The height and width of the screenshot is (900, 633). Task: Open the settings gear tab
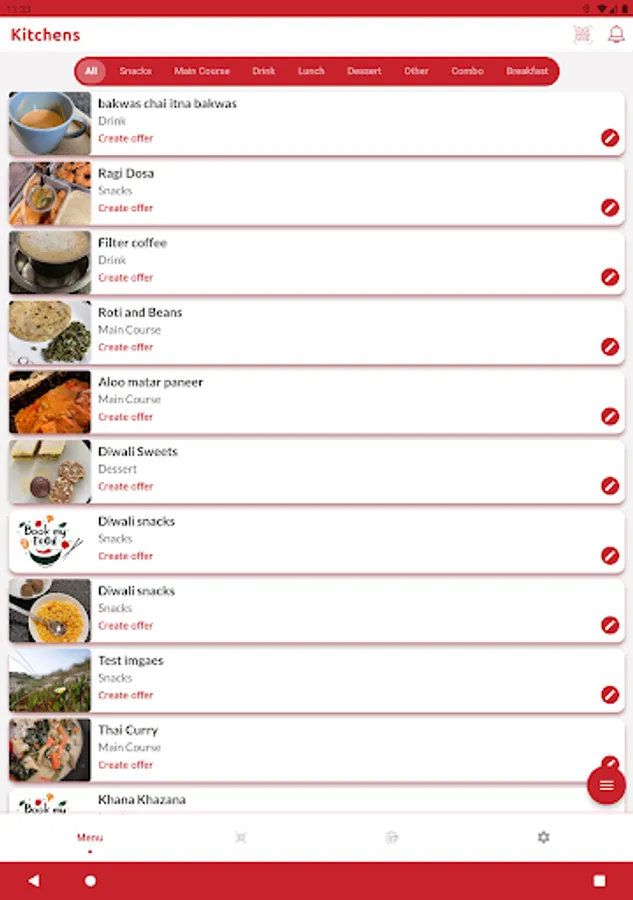point(543,837)
